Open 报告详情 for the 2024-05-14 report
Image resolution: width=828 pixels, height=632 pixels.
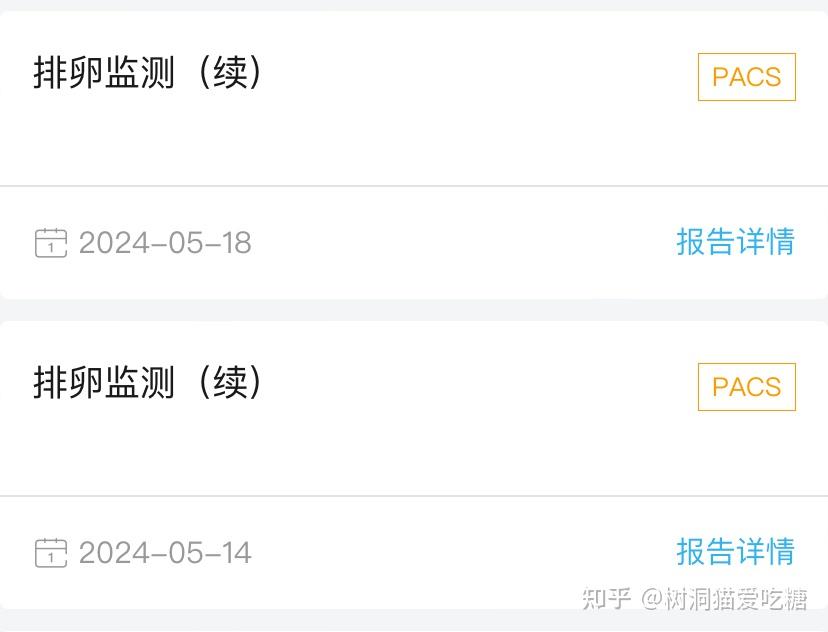point(735,552)
